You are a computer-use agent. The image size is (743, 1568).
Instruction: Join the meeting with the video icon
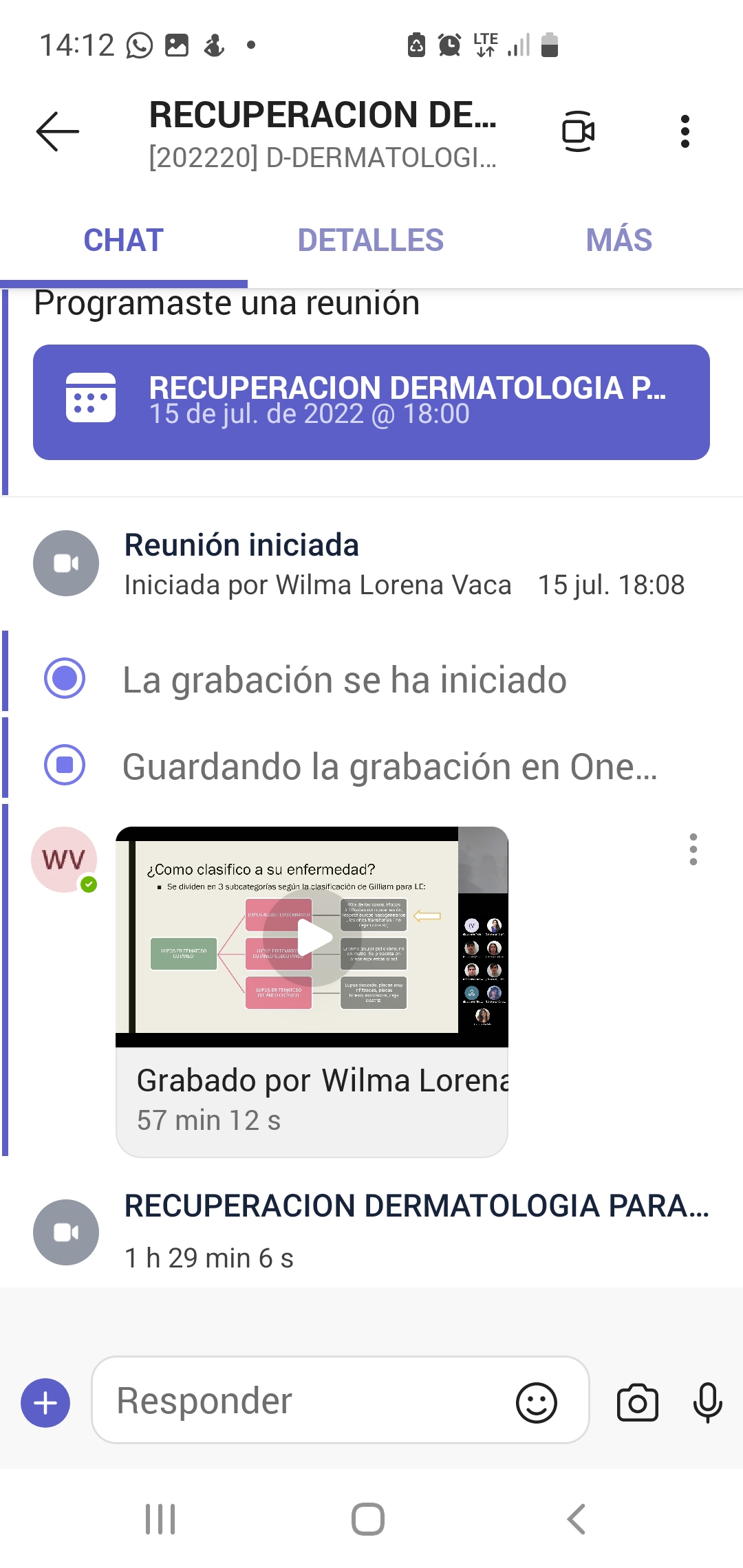point(578,131)
